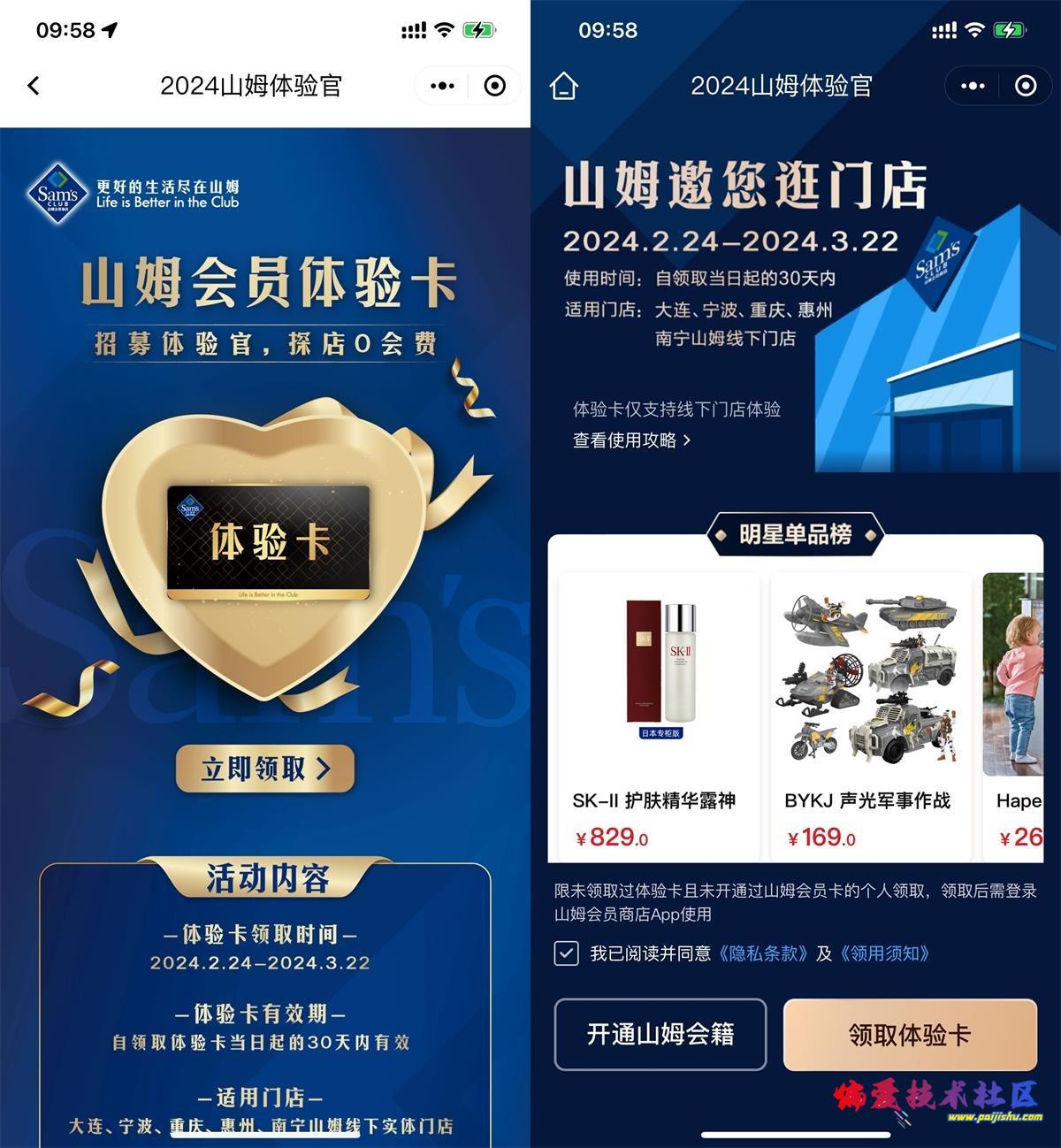Tap the 立即领取 gold button
The height and width of the screenshot is (1148, 1061).
265,769
